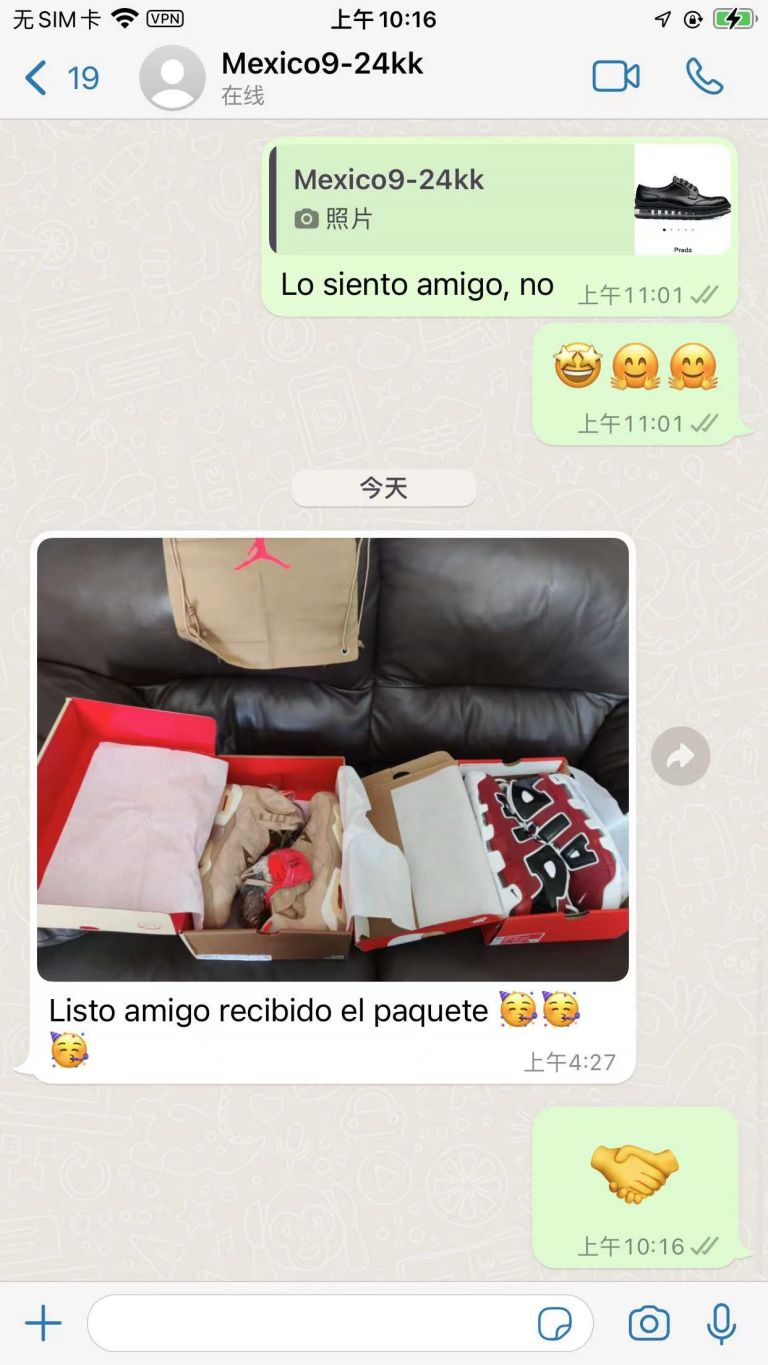Start a voice call with Mexico9-24kk
Viewport: 768px width, 1365px height.
click(704, 77)
